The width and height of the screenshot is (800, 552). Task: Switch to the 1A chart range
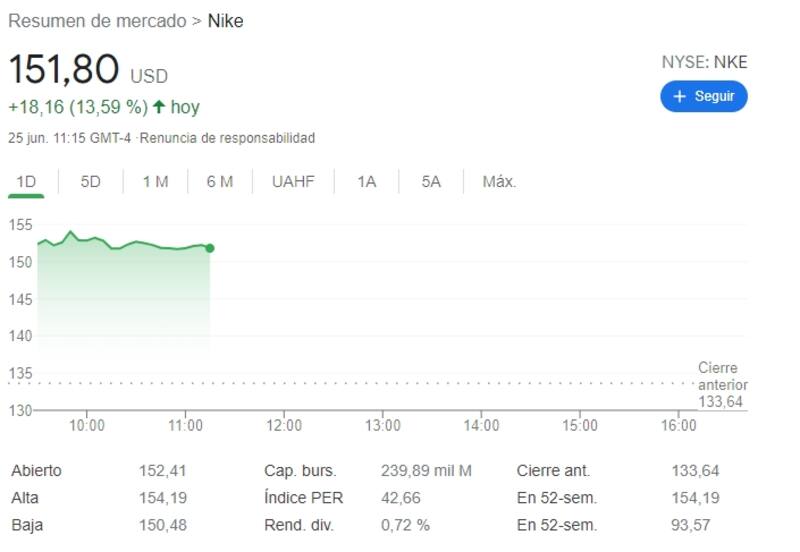click(x=367, y=182)
